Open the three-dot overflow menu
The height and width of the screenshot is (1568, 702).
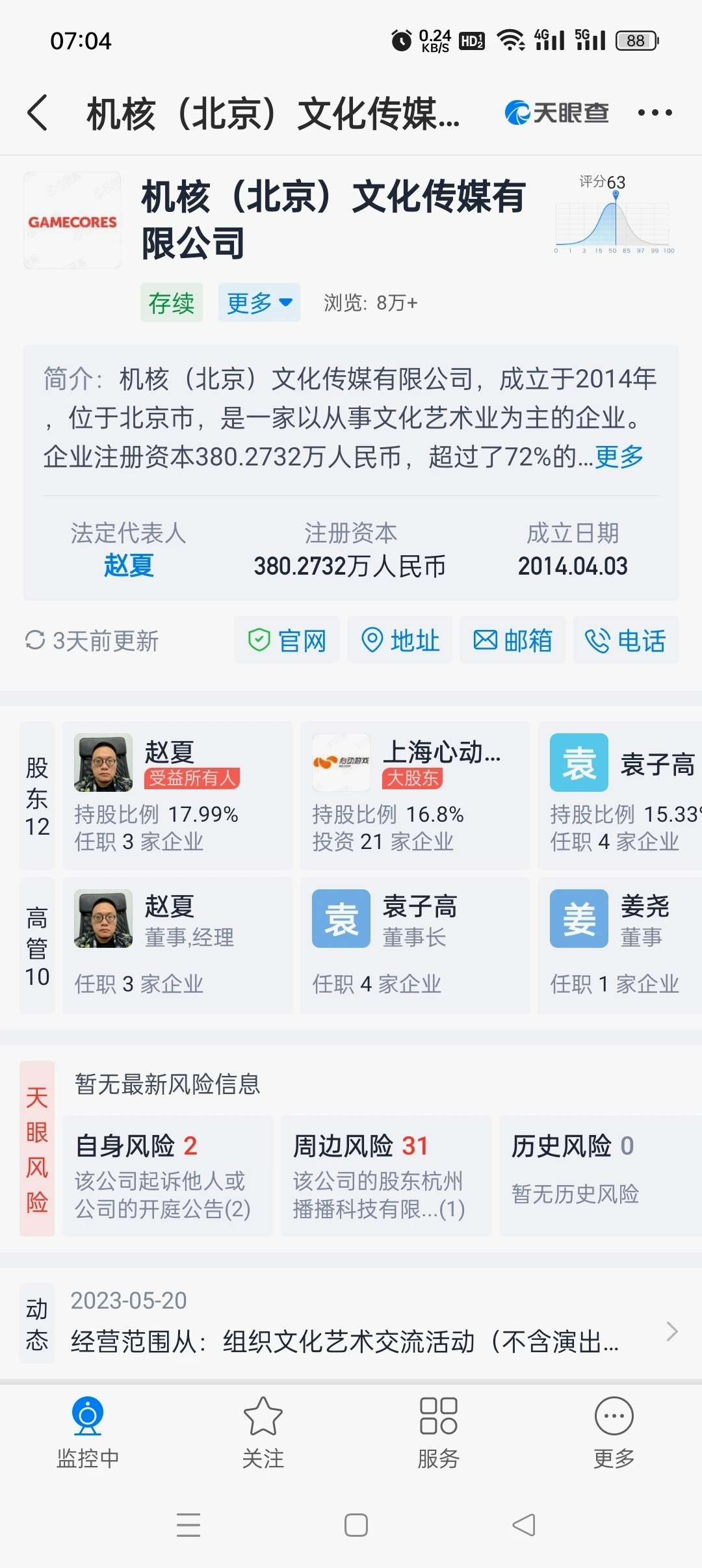point(655,113)
